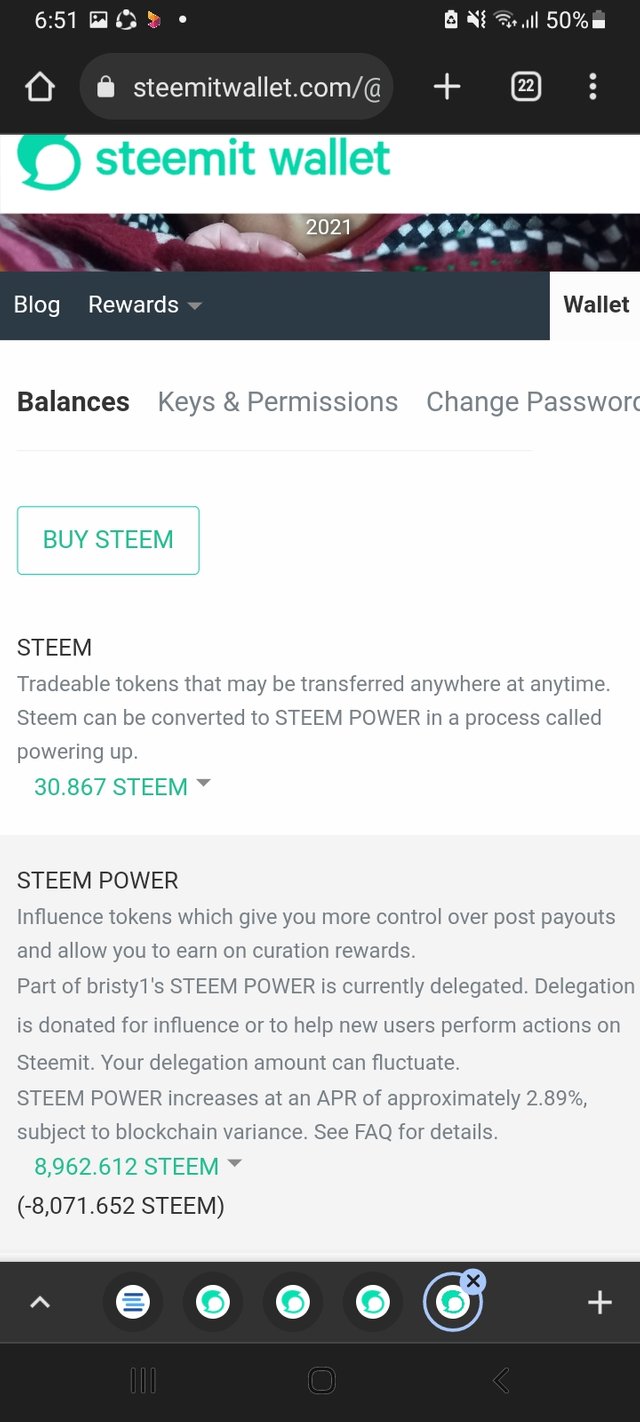This screenshot has width=640, height=1422.
Task: Show the 22 open tabs
Action: point(526,88)
